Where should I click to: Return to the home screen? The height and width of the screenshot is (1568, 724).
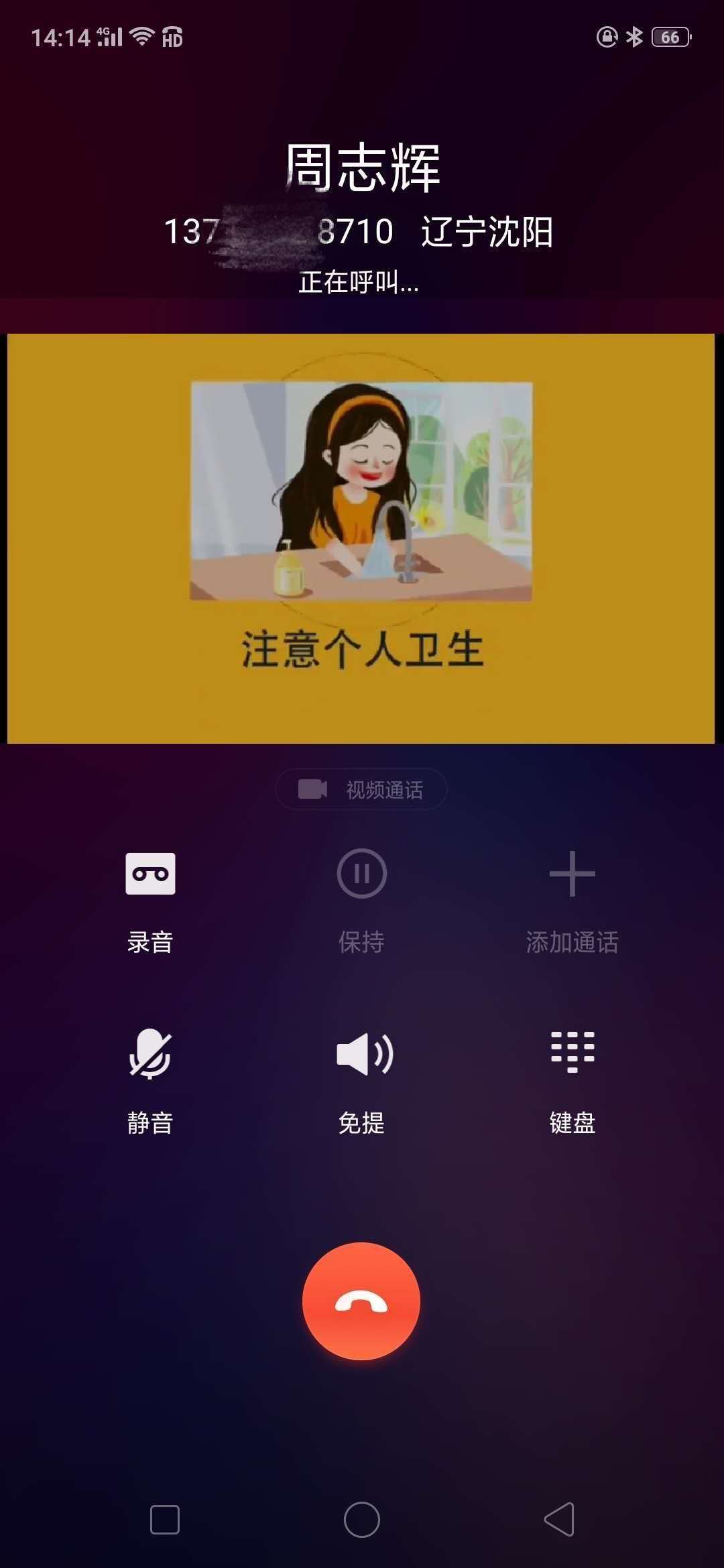point(362,1519)
